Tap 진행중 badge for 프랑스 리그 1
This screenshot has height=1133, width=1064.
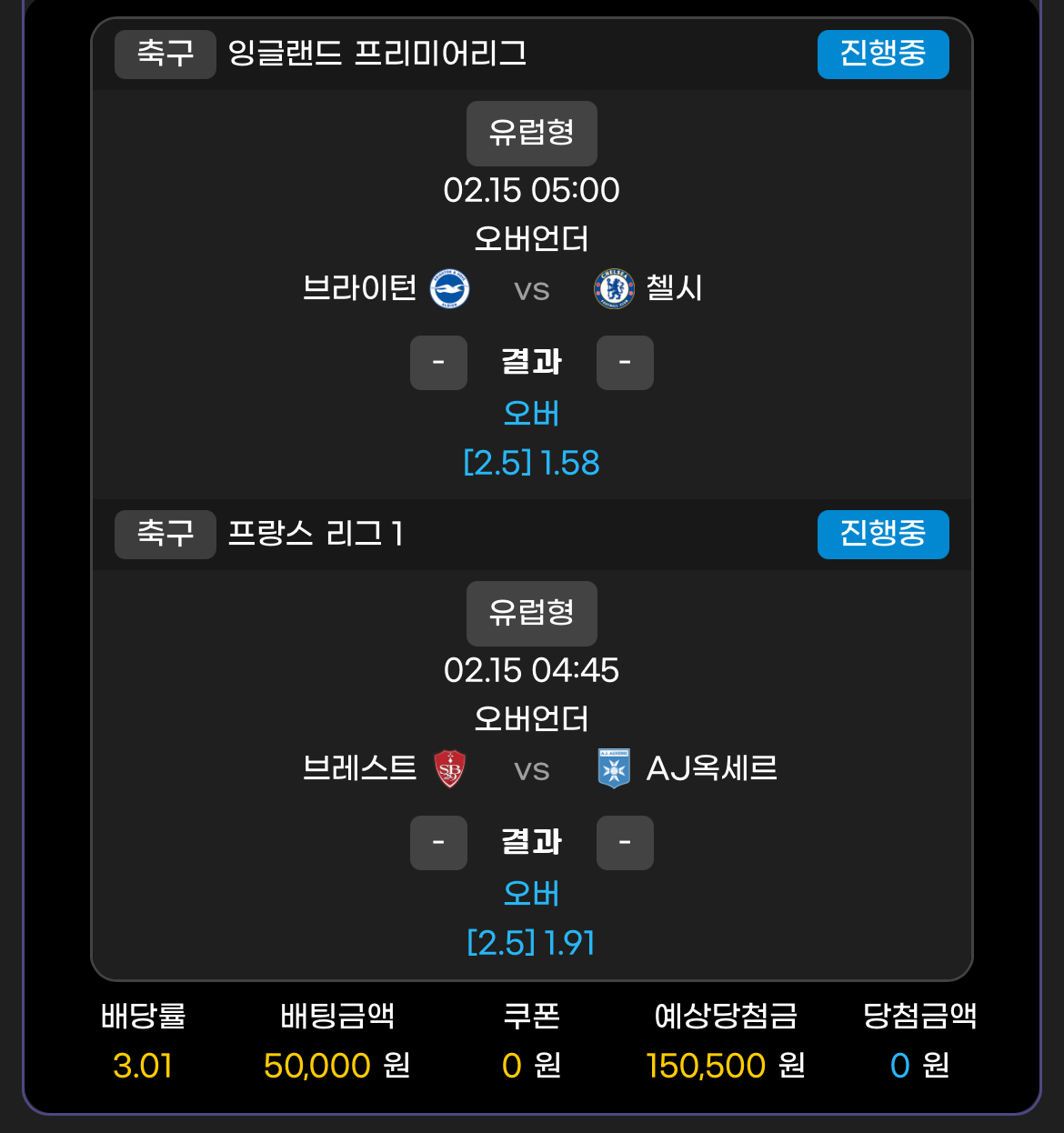(882, 534)
